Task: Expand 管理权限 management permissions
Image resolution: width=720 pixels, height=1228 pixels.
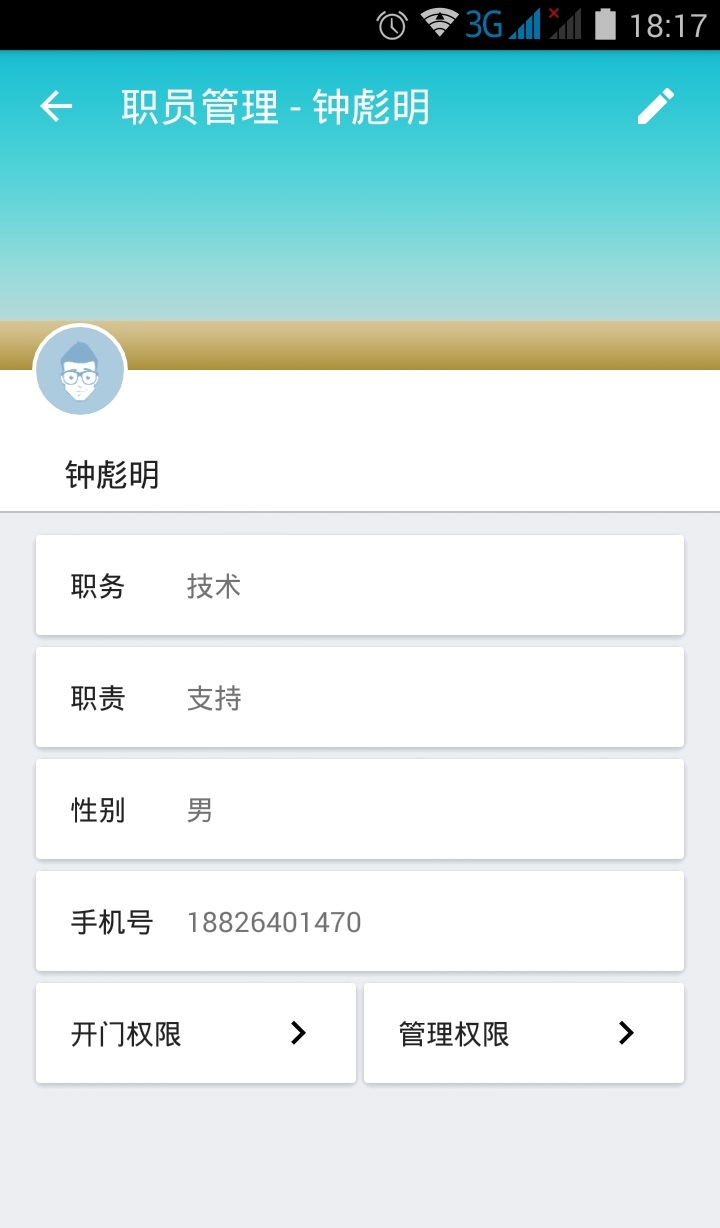Action: tap(524, 1033)
